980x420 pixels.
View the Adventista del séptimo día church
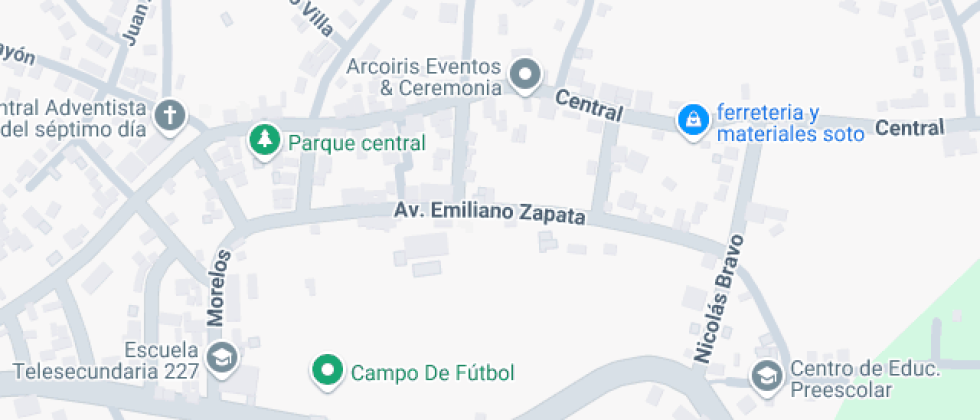(x=171, y=116)
